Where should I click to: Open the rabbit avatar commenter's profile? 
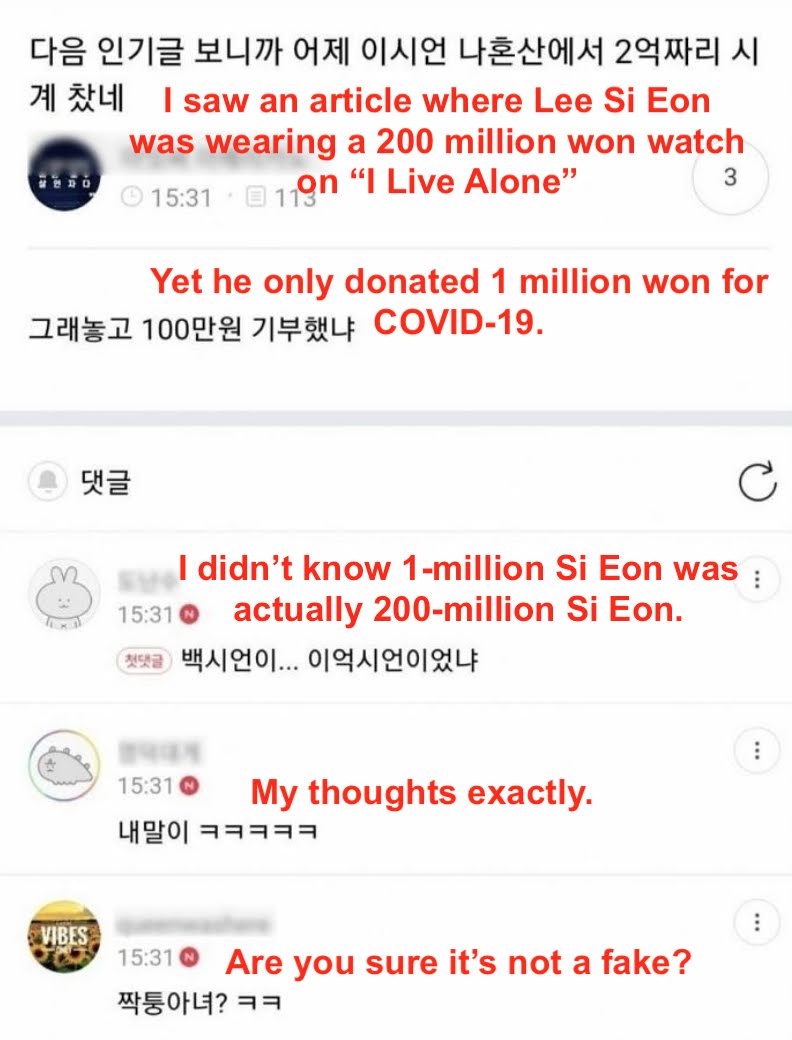63,595
